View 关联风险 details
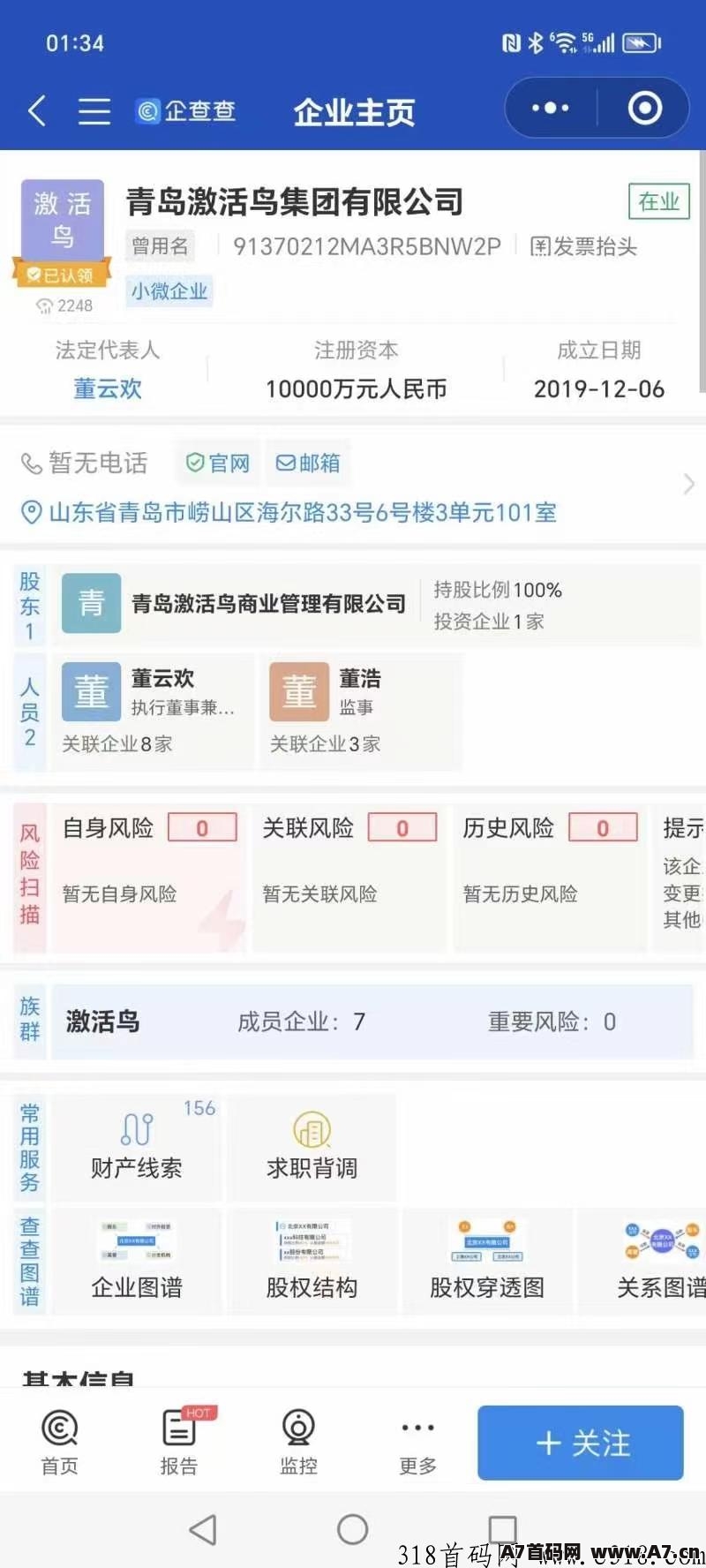 (x=349, y=878)
